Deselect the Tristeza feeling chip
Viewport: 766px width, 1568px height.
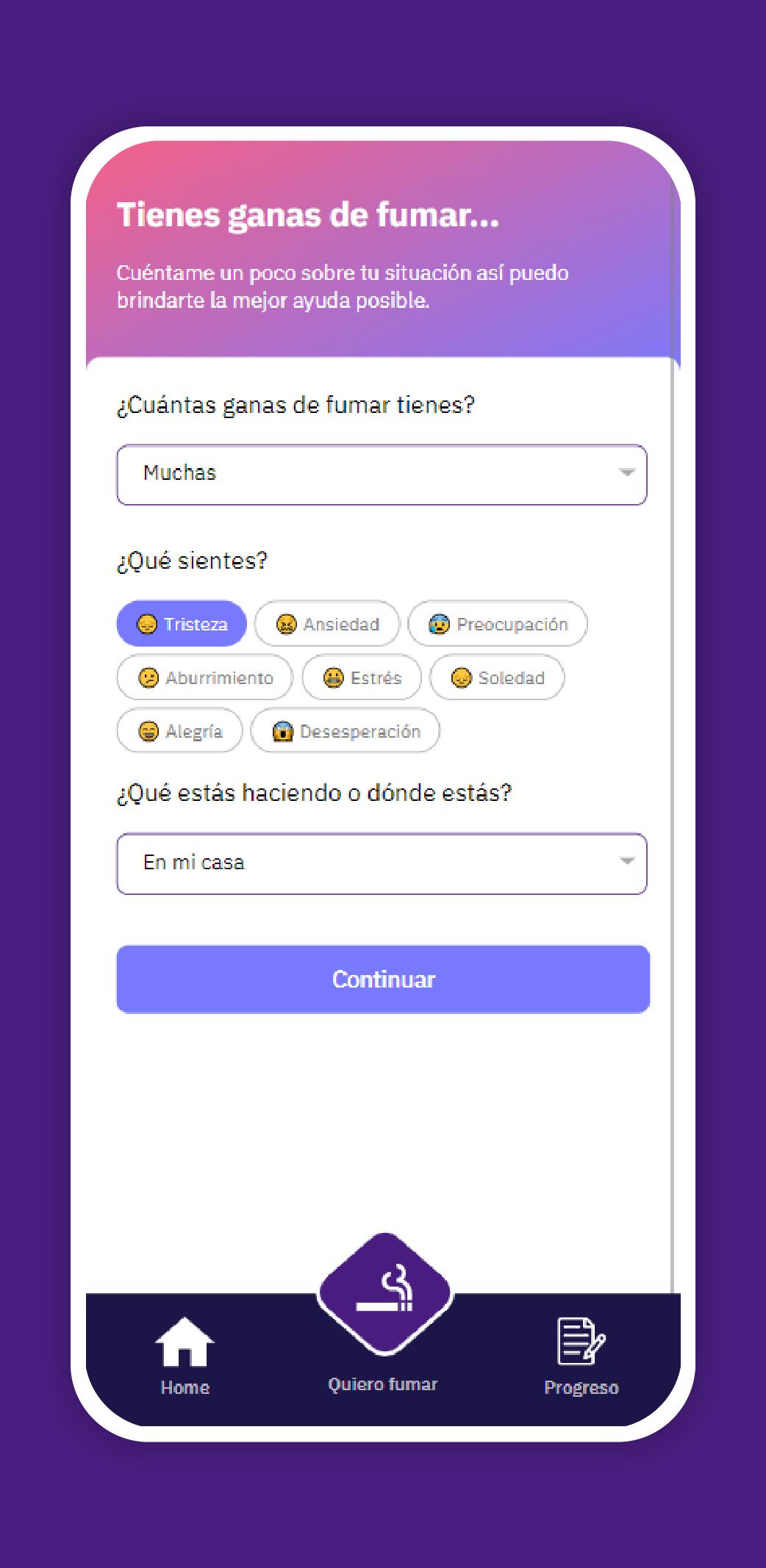[x=182, y=624]
